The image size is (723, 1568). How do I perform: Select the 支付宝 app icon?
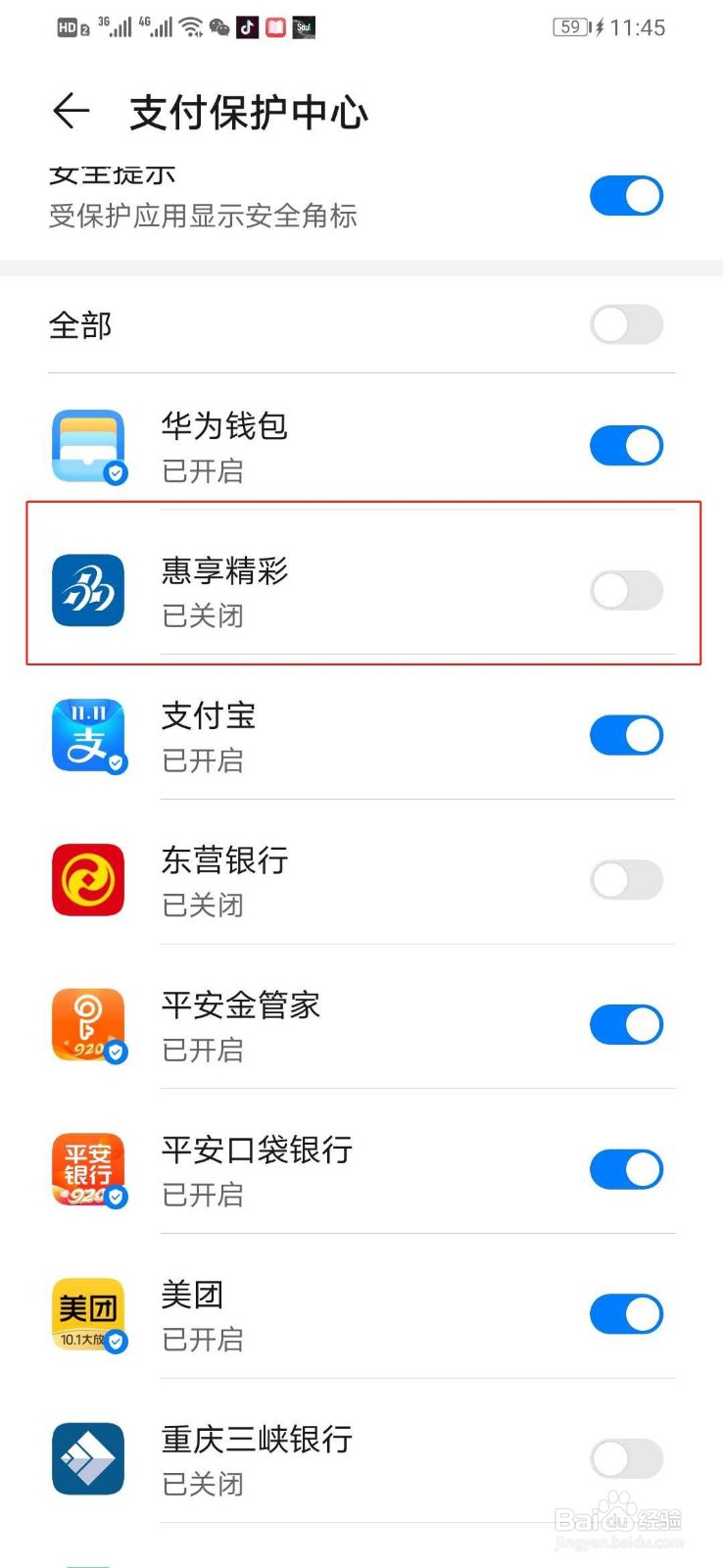click(x=88, y=735)
